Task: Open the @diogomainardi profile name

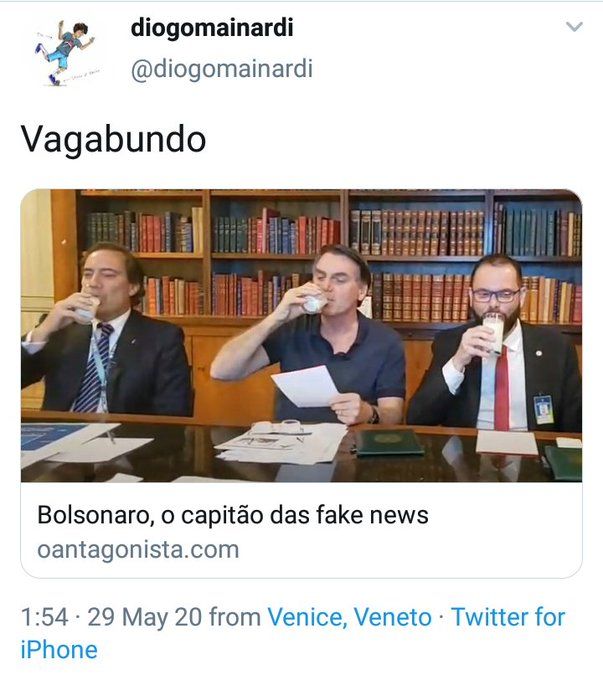Action: 211,28
